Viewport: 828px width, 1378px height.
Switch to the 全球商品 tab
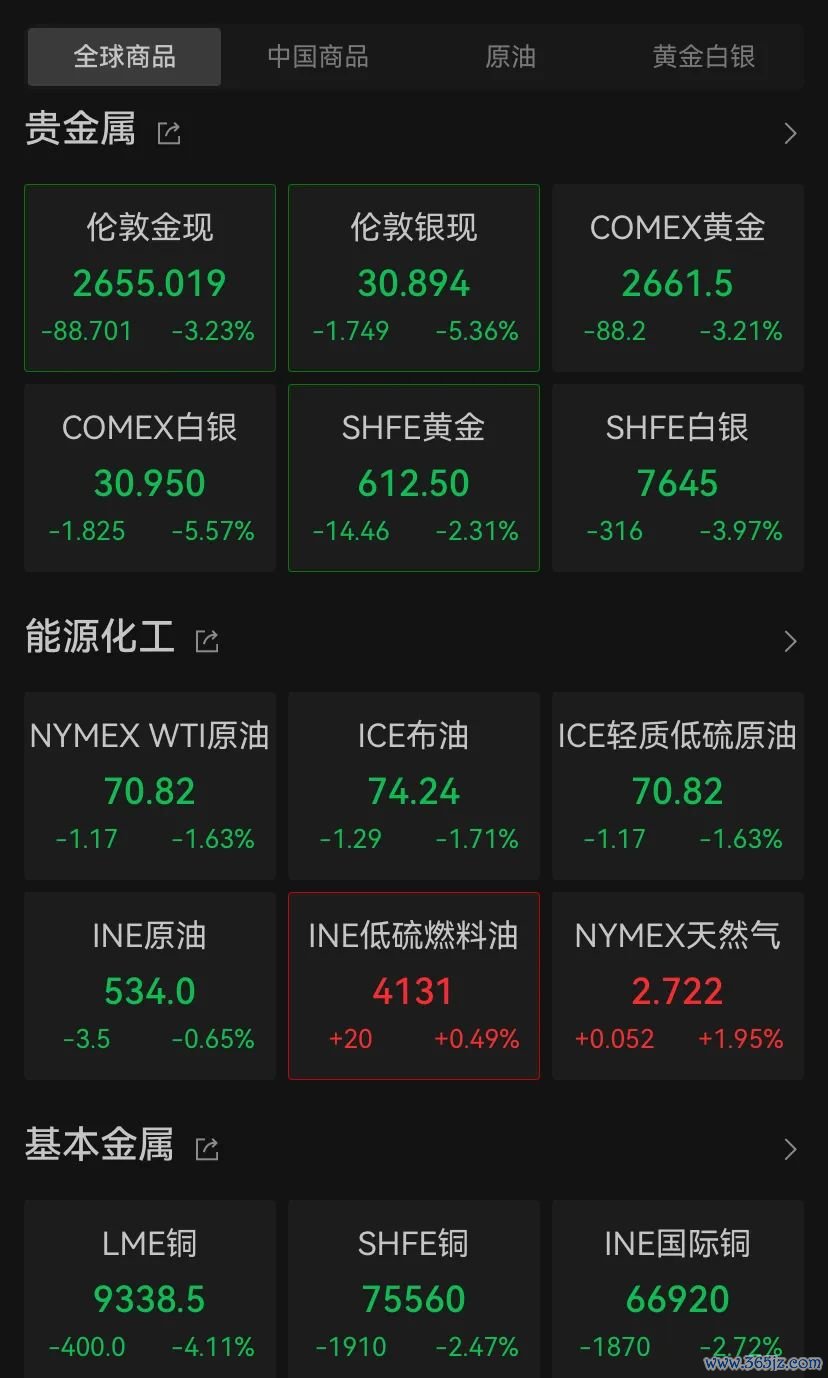(125, 57)
